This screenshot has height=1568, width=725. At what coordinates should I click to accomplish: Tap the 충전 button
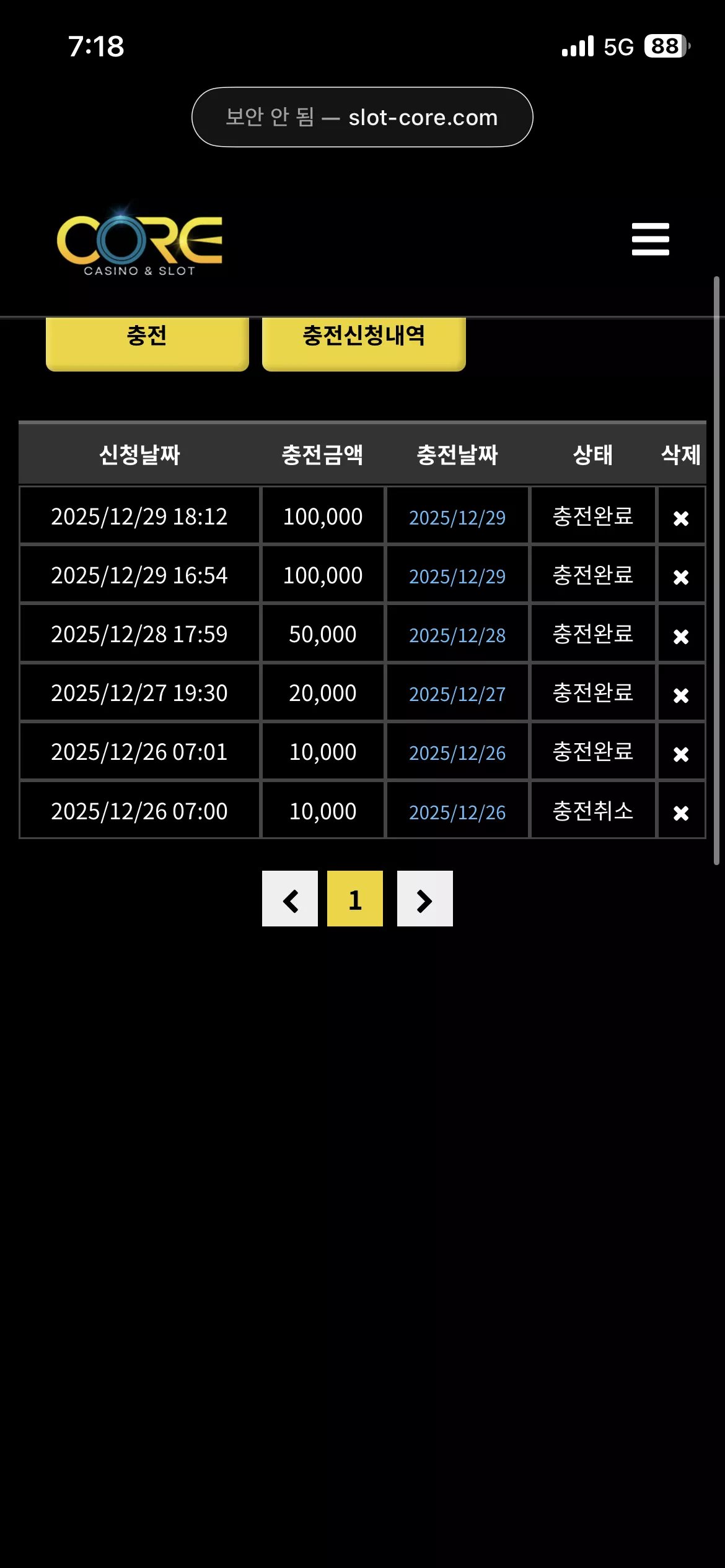point(147,344)
